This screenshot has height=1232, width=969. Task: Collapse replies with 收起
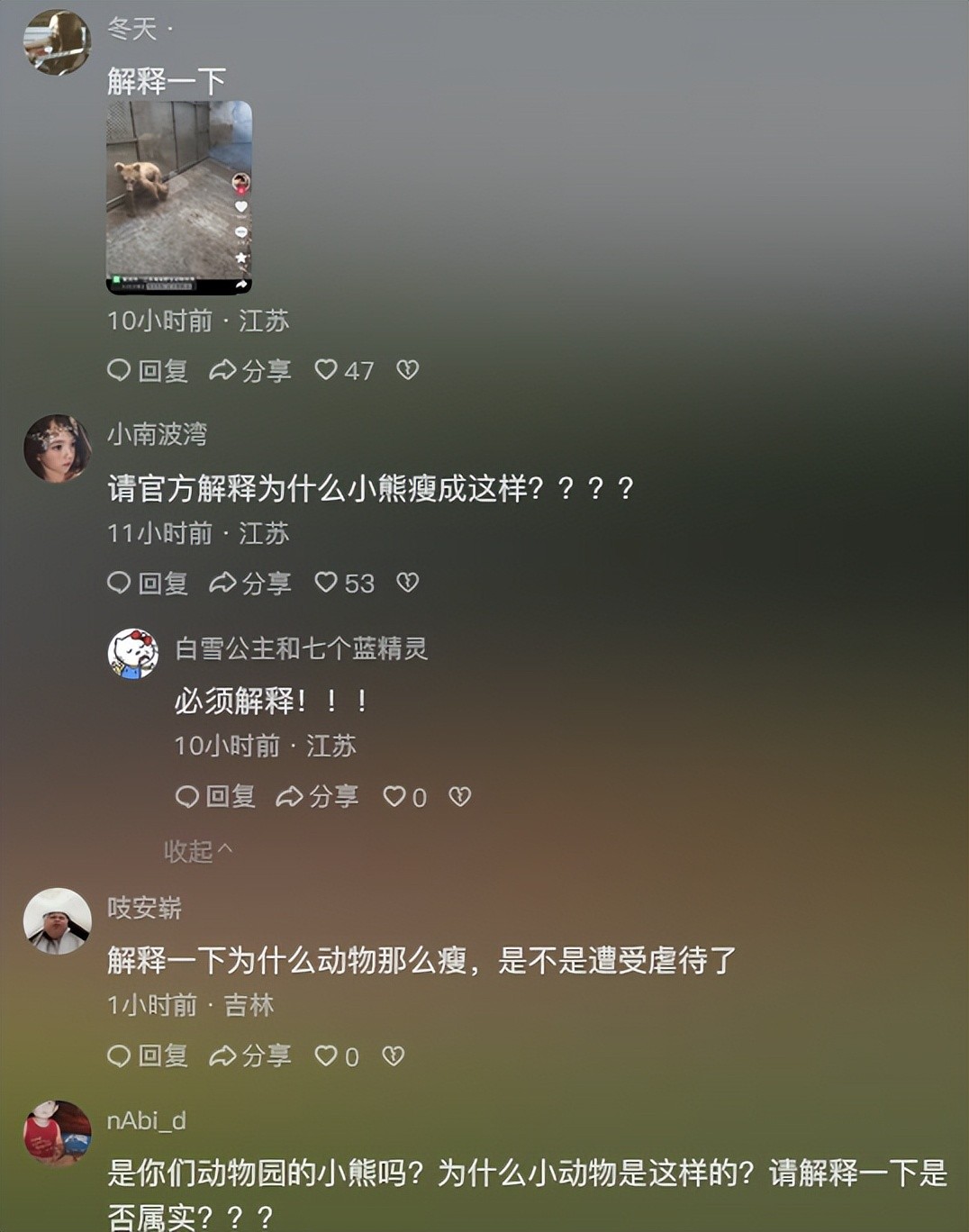197,851
